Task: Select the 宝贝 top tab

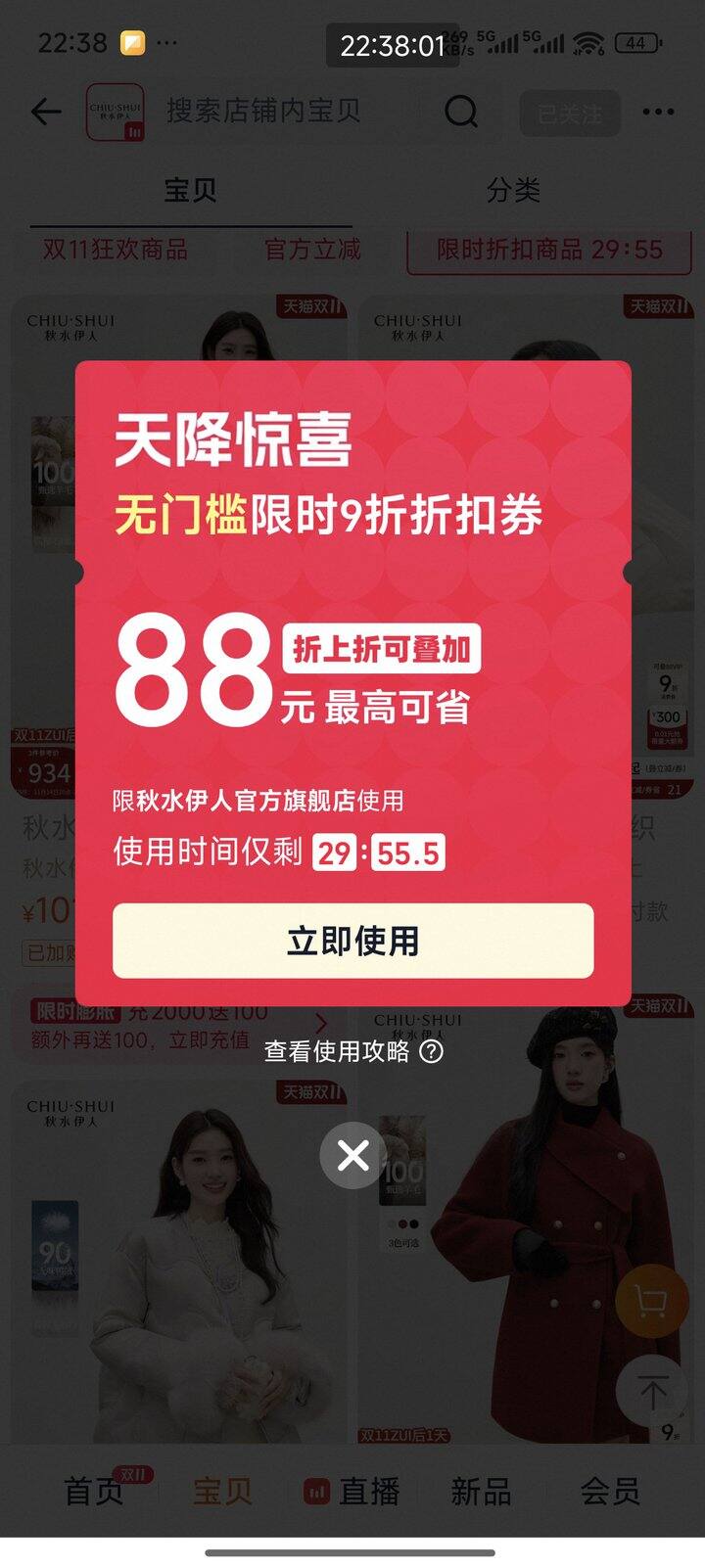Action: pos(190,190)
